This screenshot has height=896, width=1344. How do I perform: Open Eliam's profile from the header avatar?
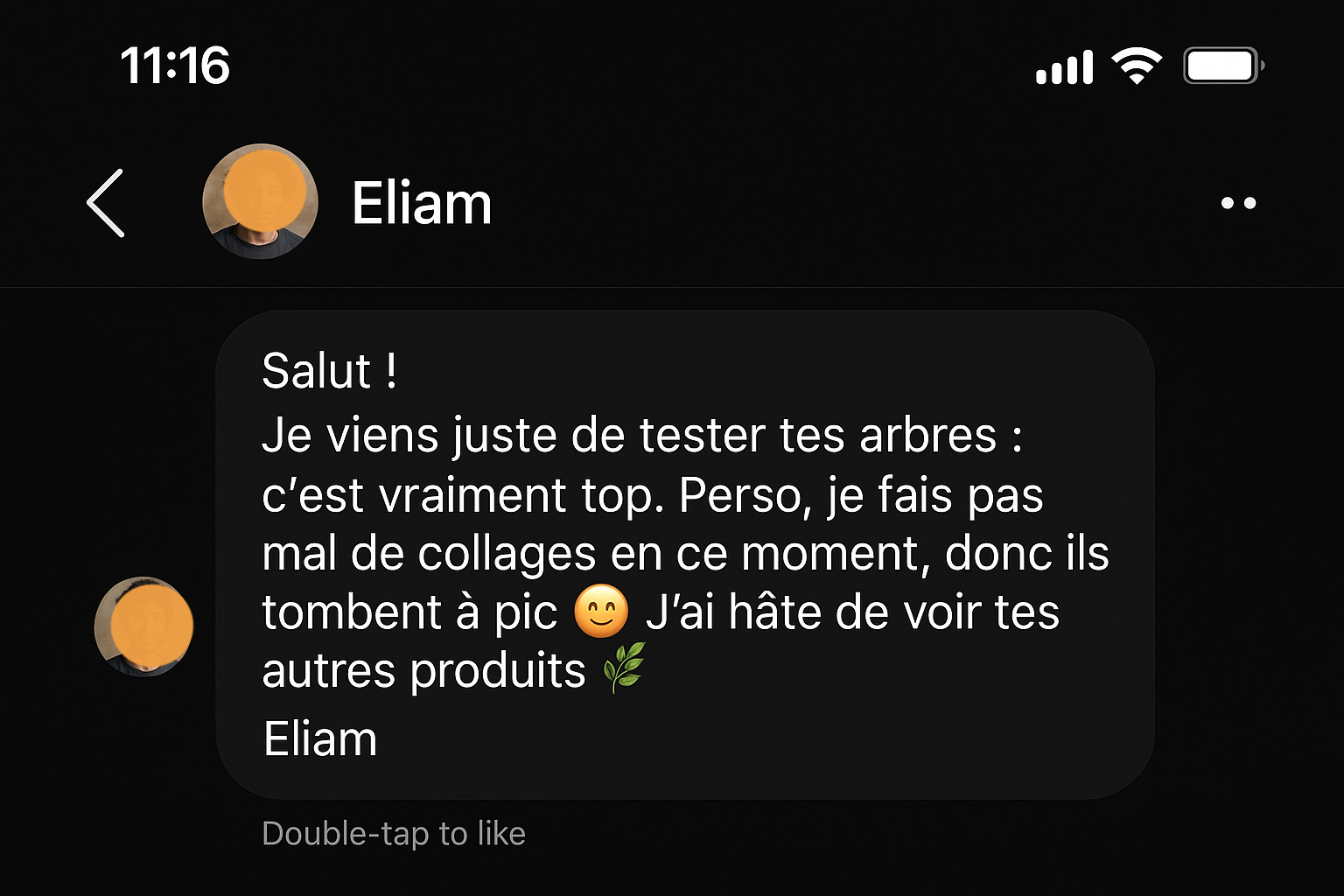[260, 201]
